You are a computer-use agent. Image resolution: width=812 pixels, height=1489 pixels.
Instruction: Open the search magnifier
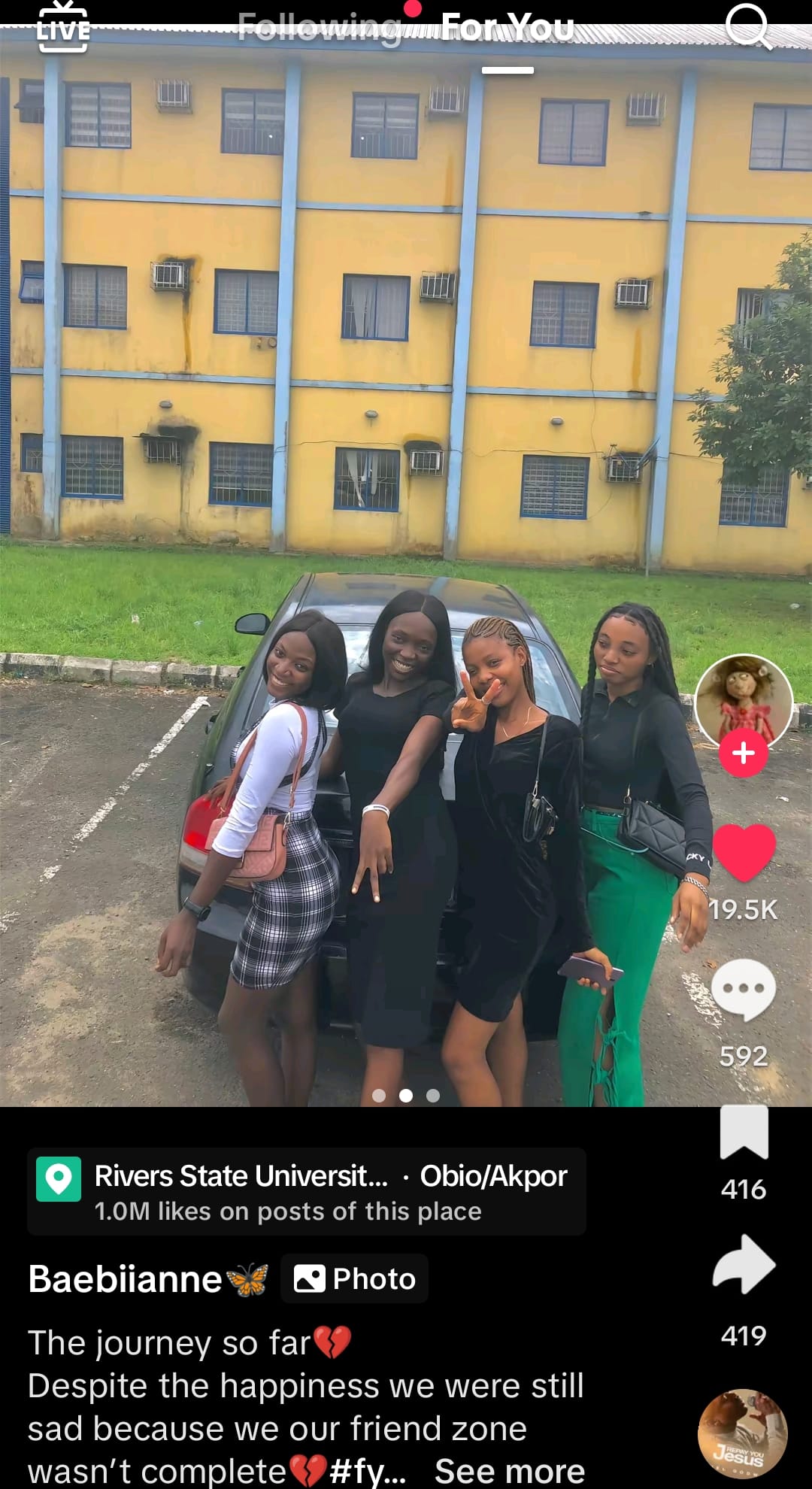(747, 27)
